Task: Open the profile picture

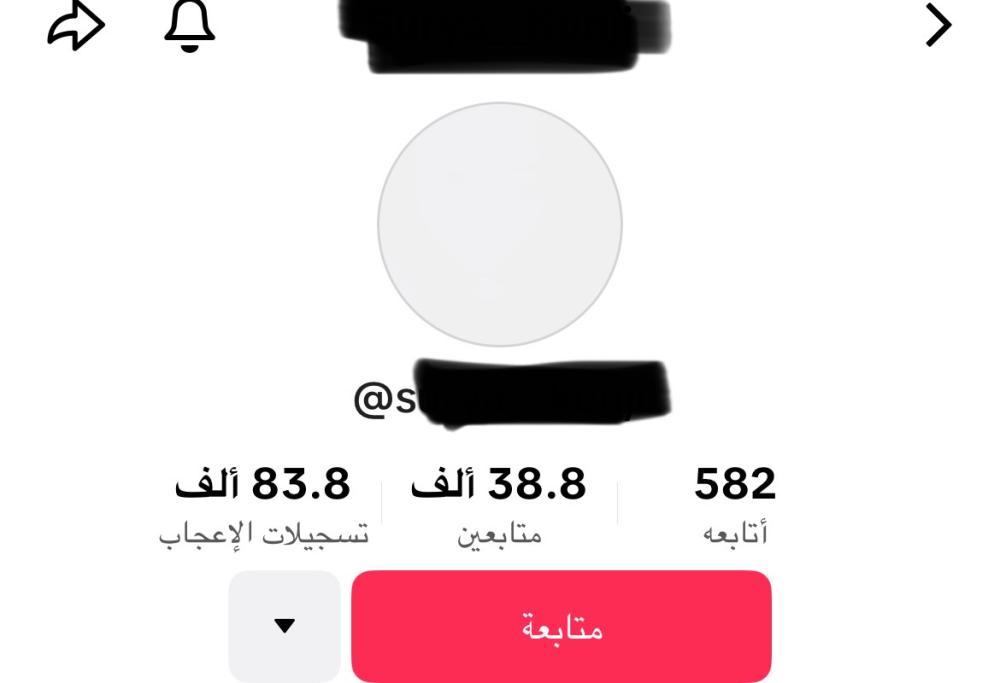Action: [500, 225]
